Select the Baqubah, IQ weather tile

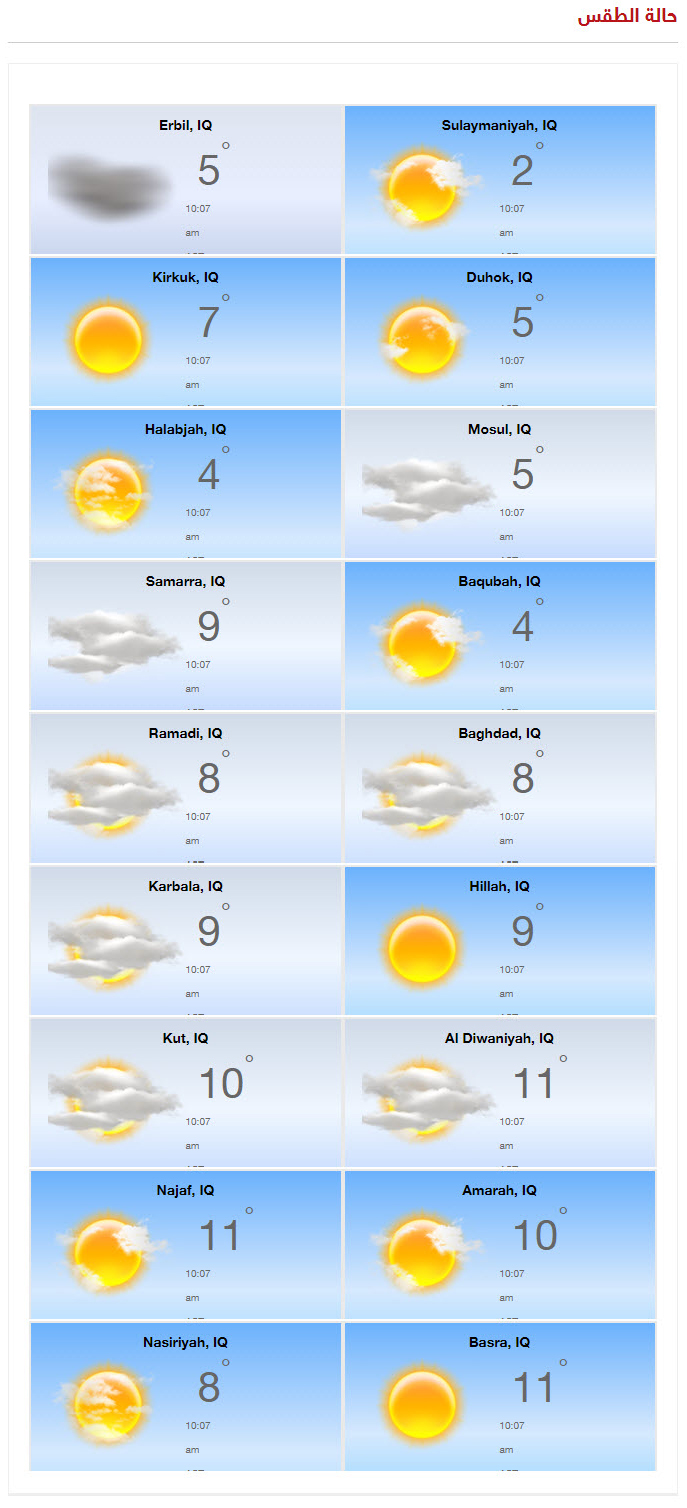pos(500,636)
